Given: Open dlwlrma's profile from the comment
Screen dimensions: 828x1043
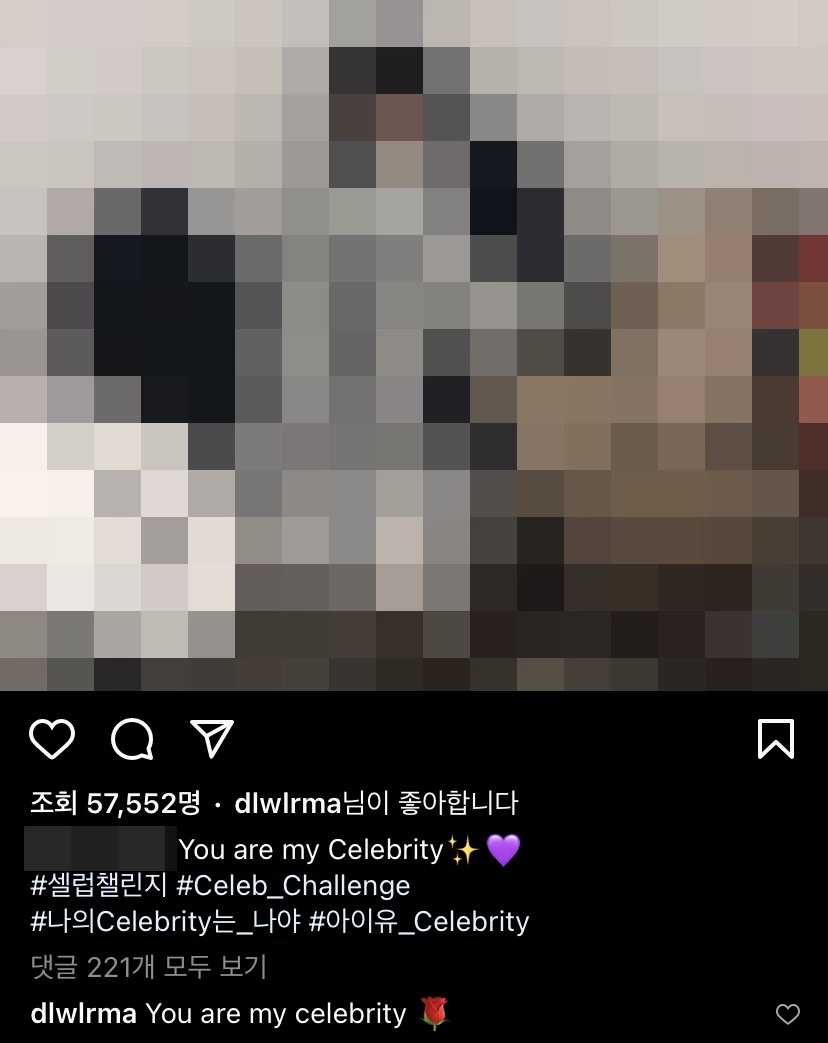Looking at the screenshot, I should pyautogui.click(x=84, y=1013).
